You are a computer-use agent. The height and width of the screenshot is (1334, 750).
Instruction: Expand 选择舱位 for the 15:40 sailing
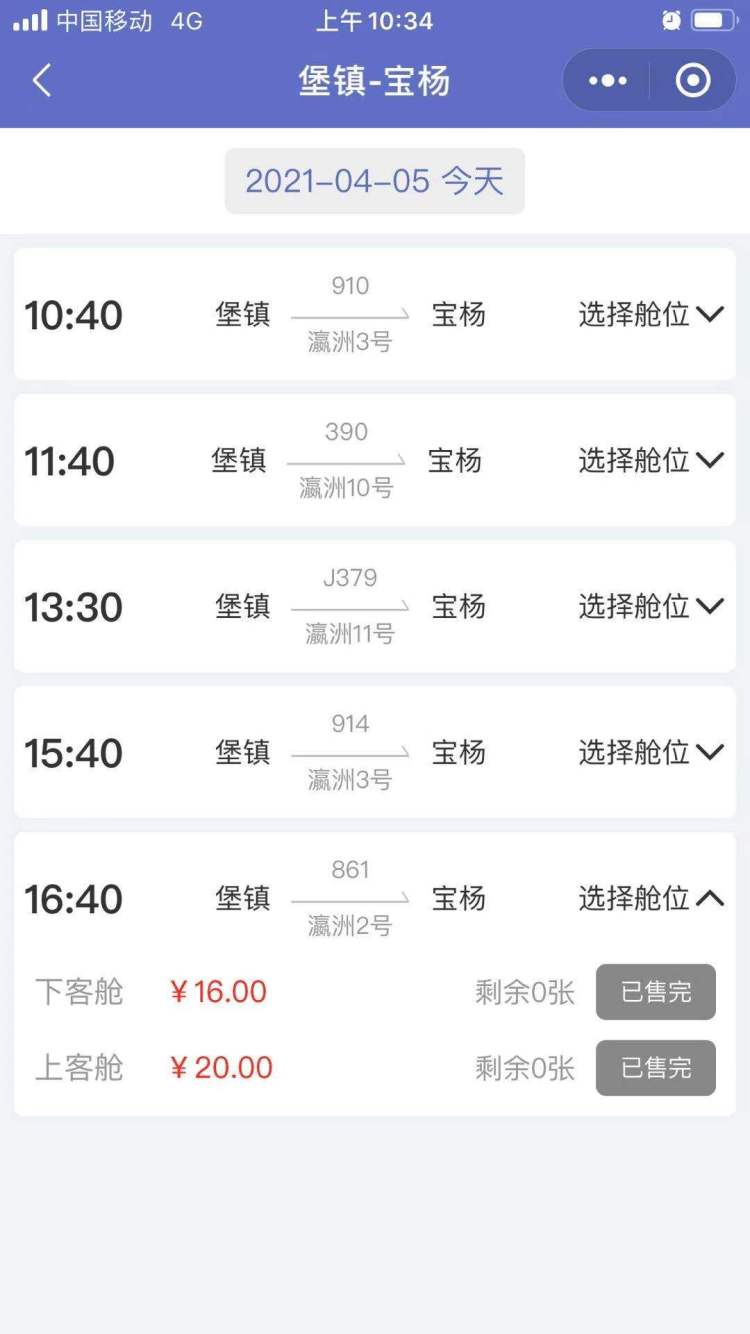tap(651, 752)
